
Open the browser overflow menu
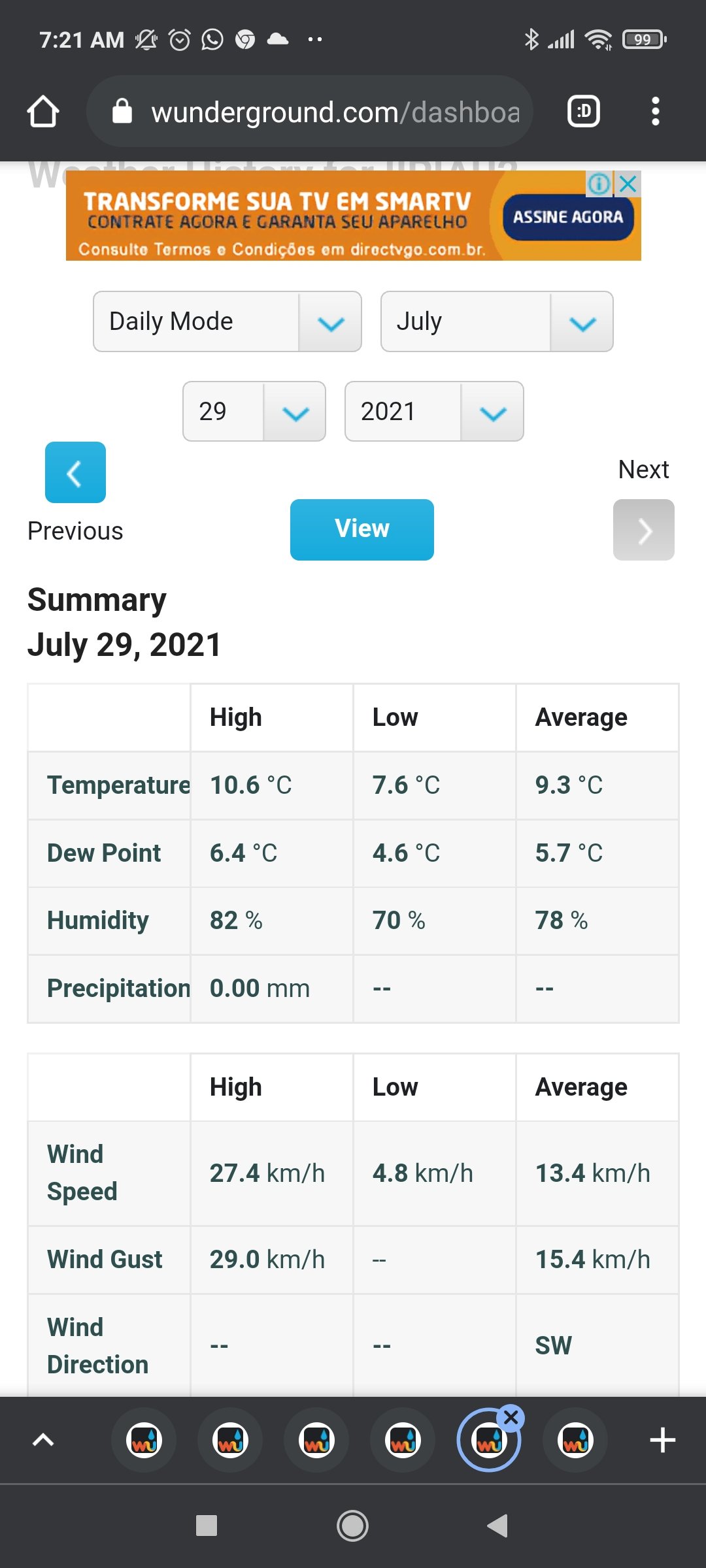[655, 112]
